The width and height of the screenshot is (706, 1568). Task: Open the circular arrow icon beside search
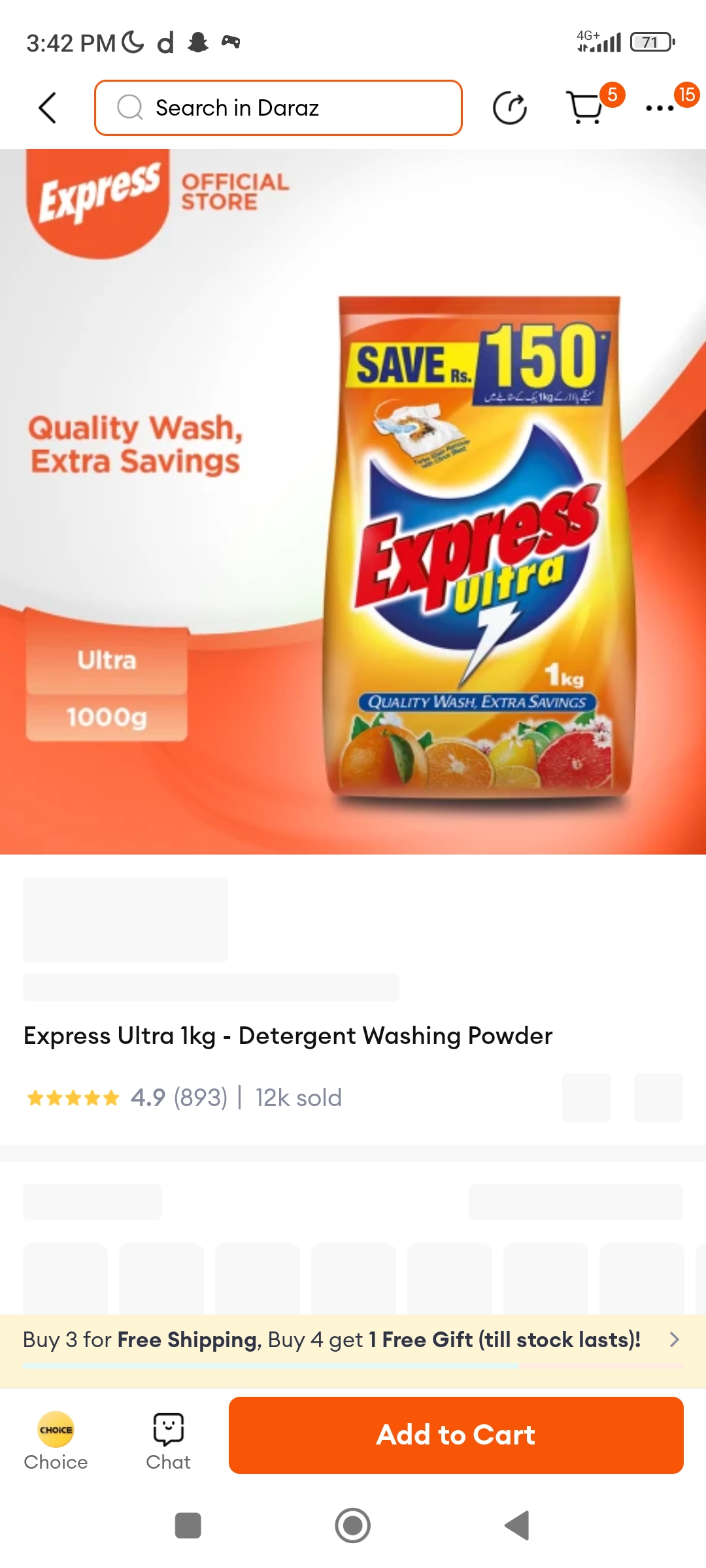click(509, 108)
